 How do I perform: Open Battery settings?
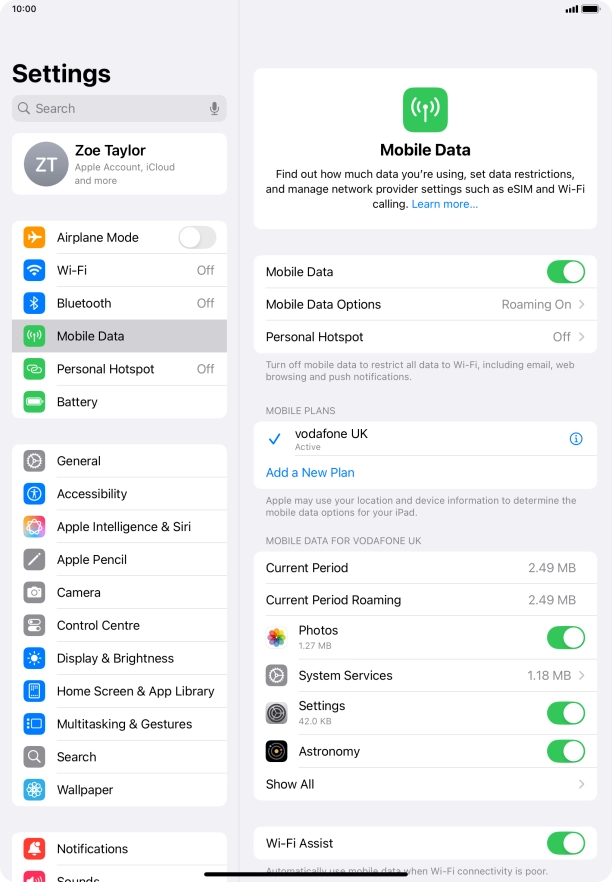tap(119, 402)
